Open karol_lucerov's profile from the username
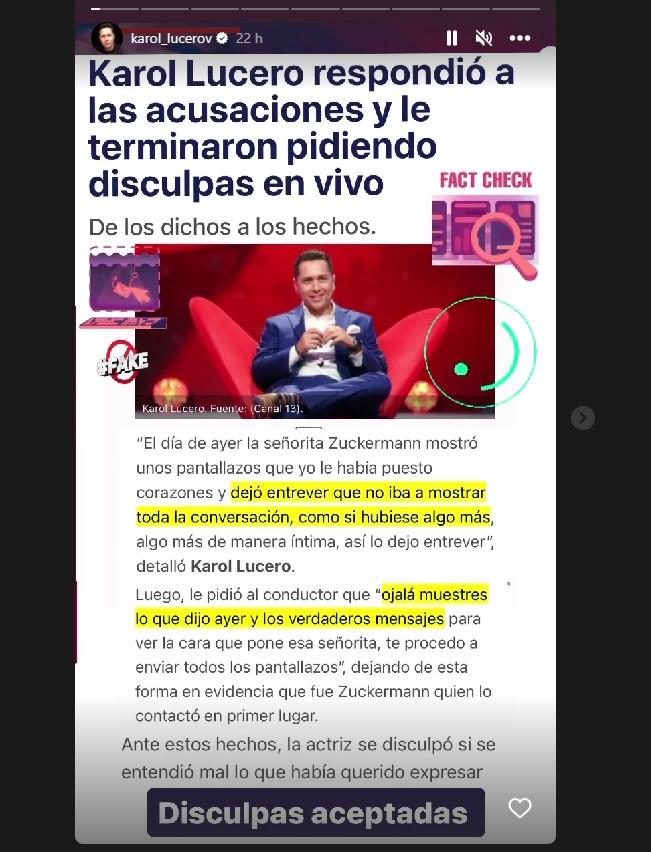The image size is (651, 852). [172, 38]
